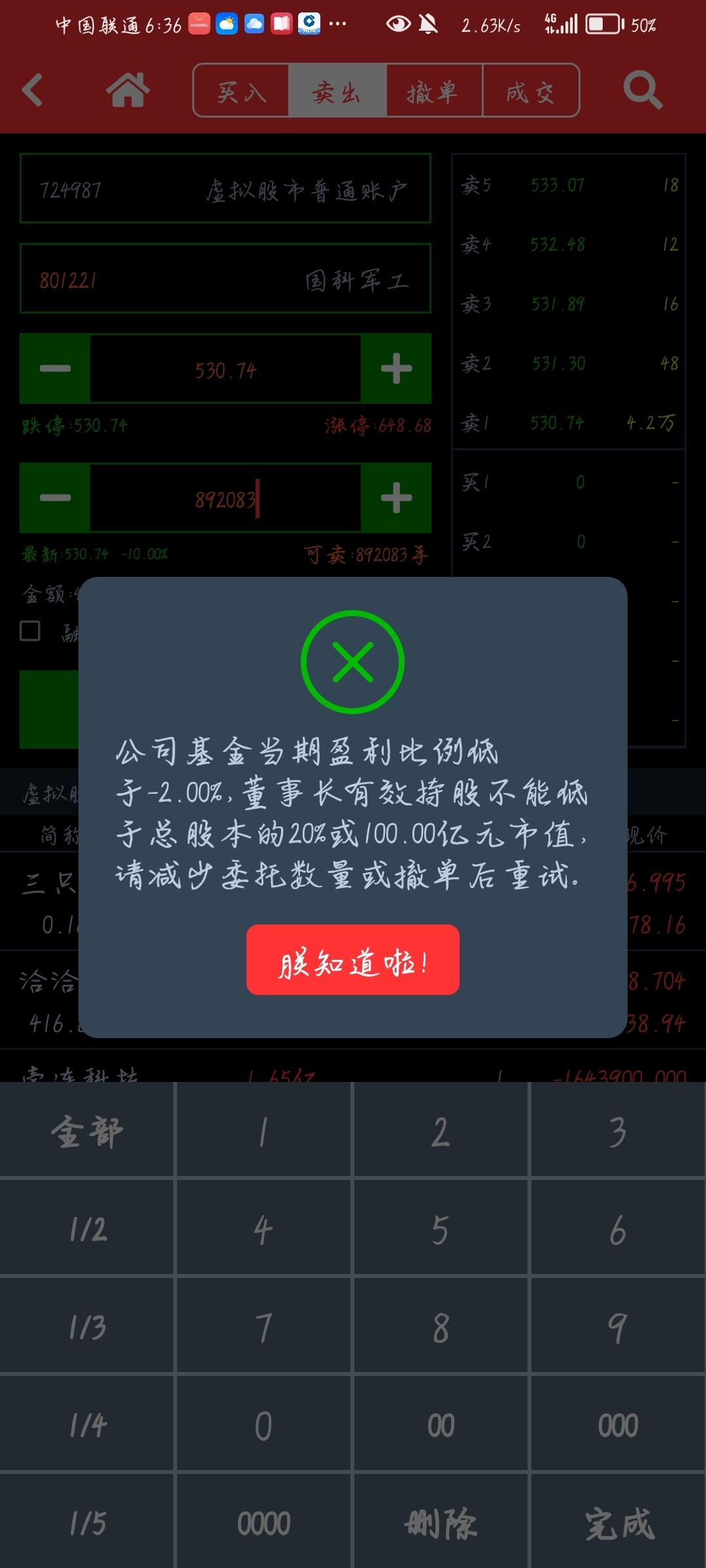Increase price with the plus button
The width and height of the screenshot is (706, 1568).
click(396, 368)
